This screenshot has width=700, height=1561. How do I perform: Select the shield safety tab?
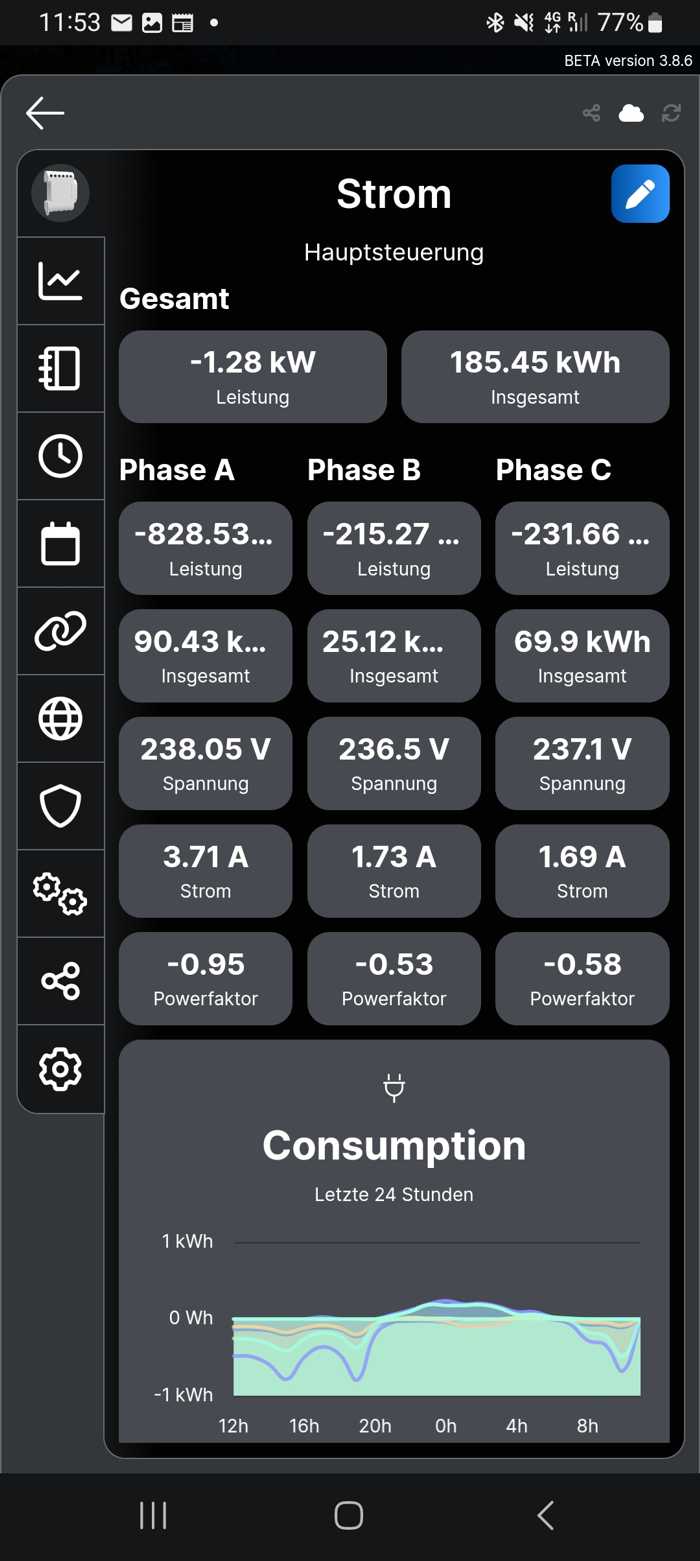(60, 806)
